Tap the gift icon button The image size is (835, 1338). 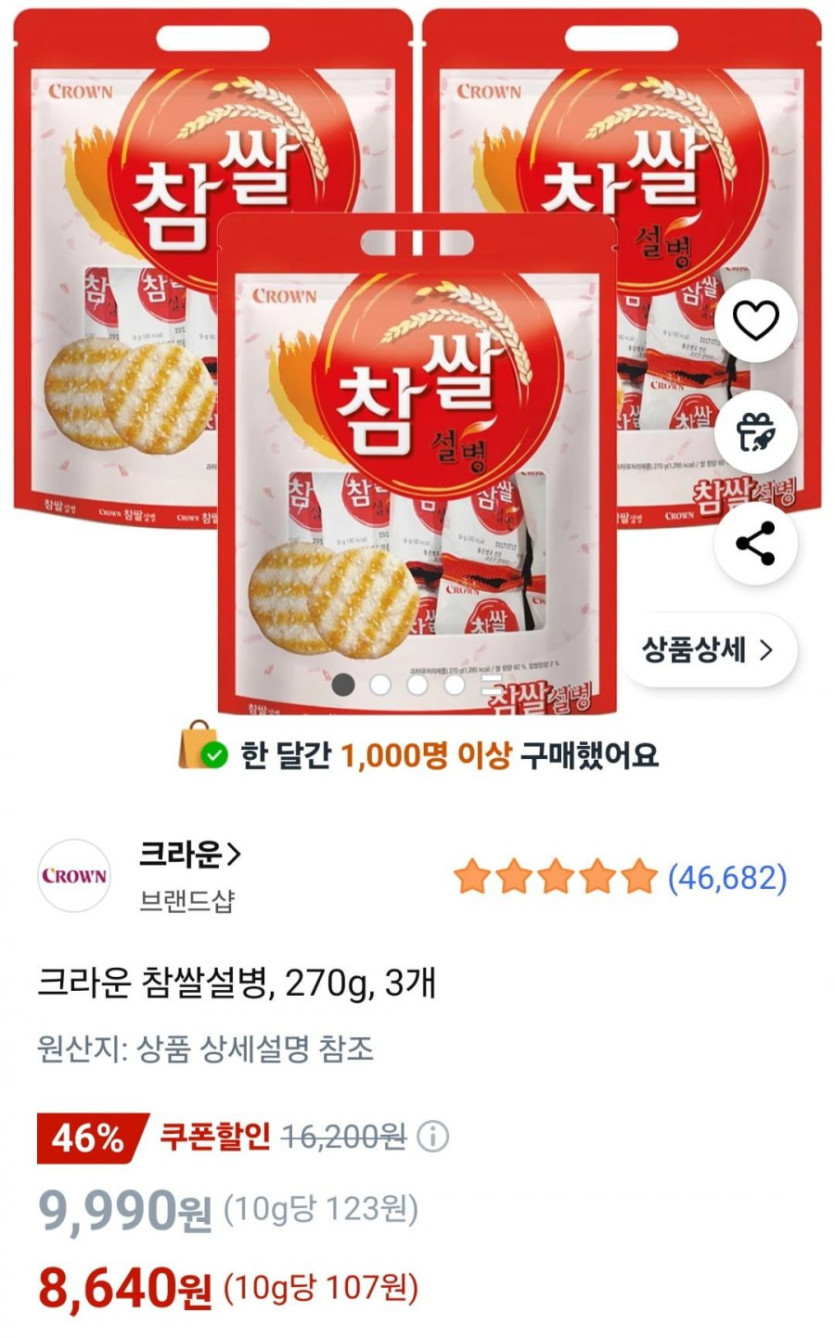click(755, 432)
